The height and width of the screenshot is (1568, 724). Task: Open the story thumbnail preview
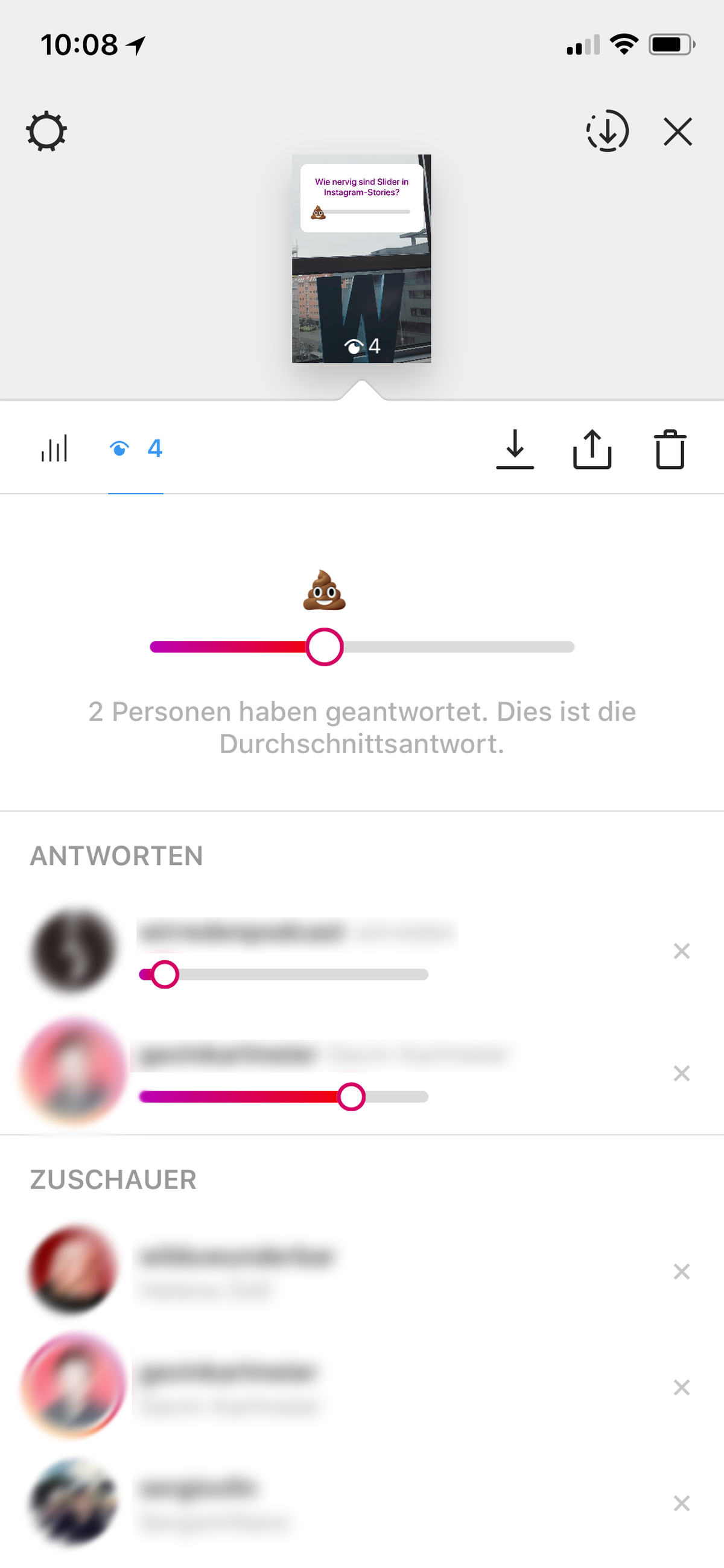pos(361,259)
